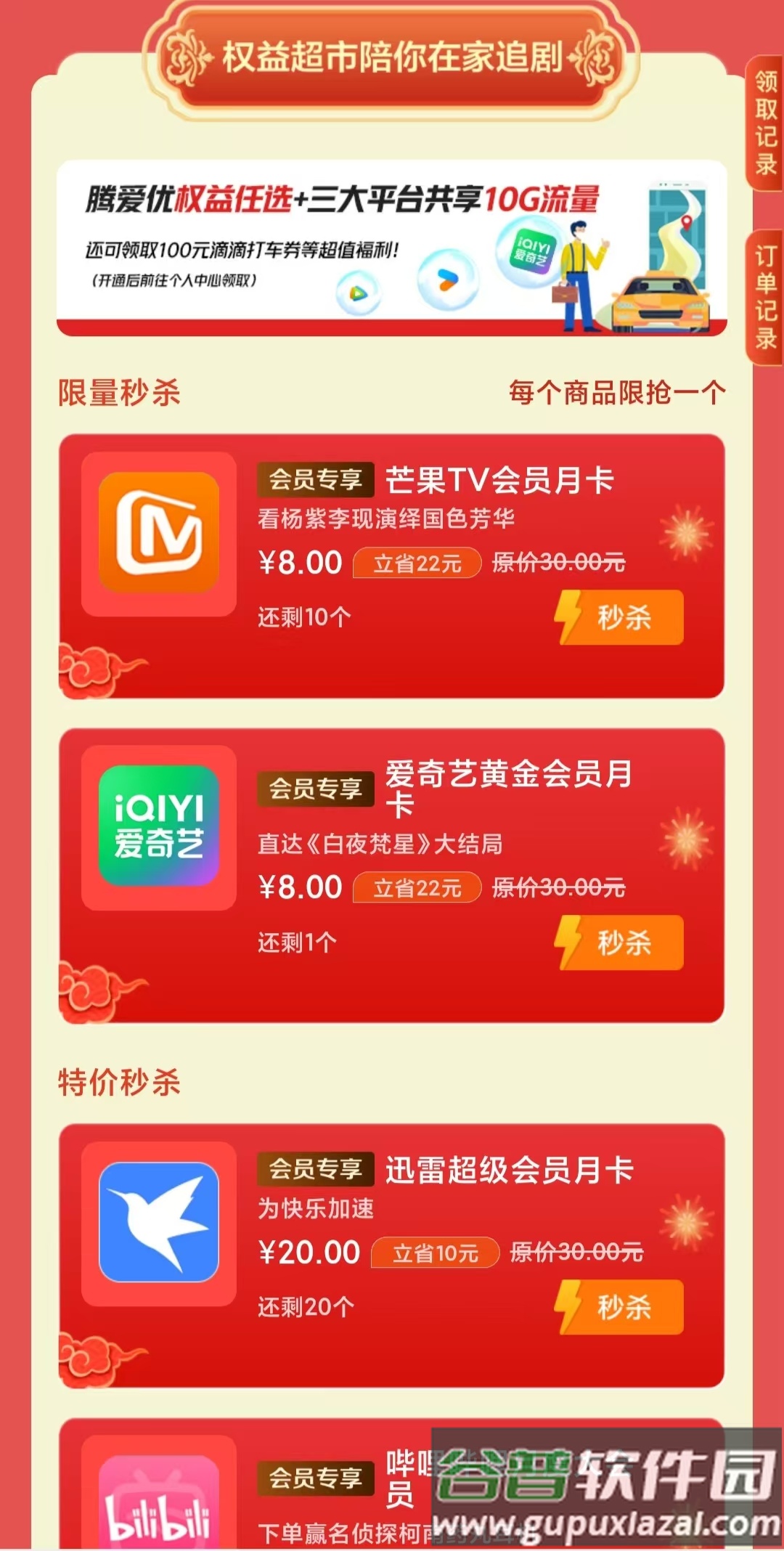The height and width of the screenshot is (1551, 784).
Task: Open the 领取记录 side tab
Action: (765, 123)
